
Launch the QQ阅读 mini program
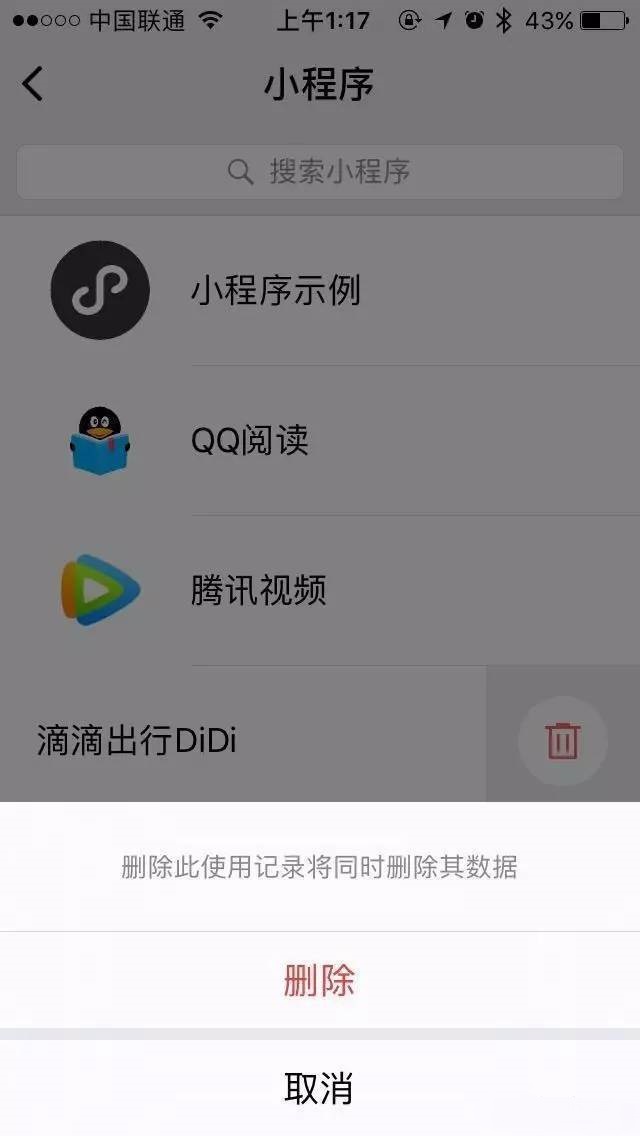pos(250,441)
